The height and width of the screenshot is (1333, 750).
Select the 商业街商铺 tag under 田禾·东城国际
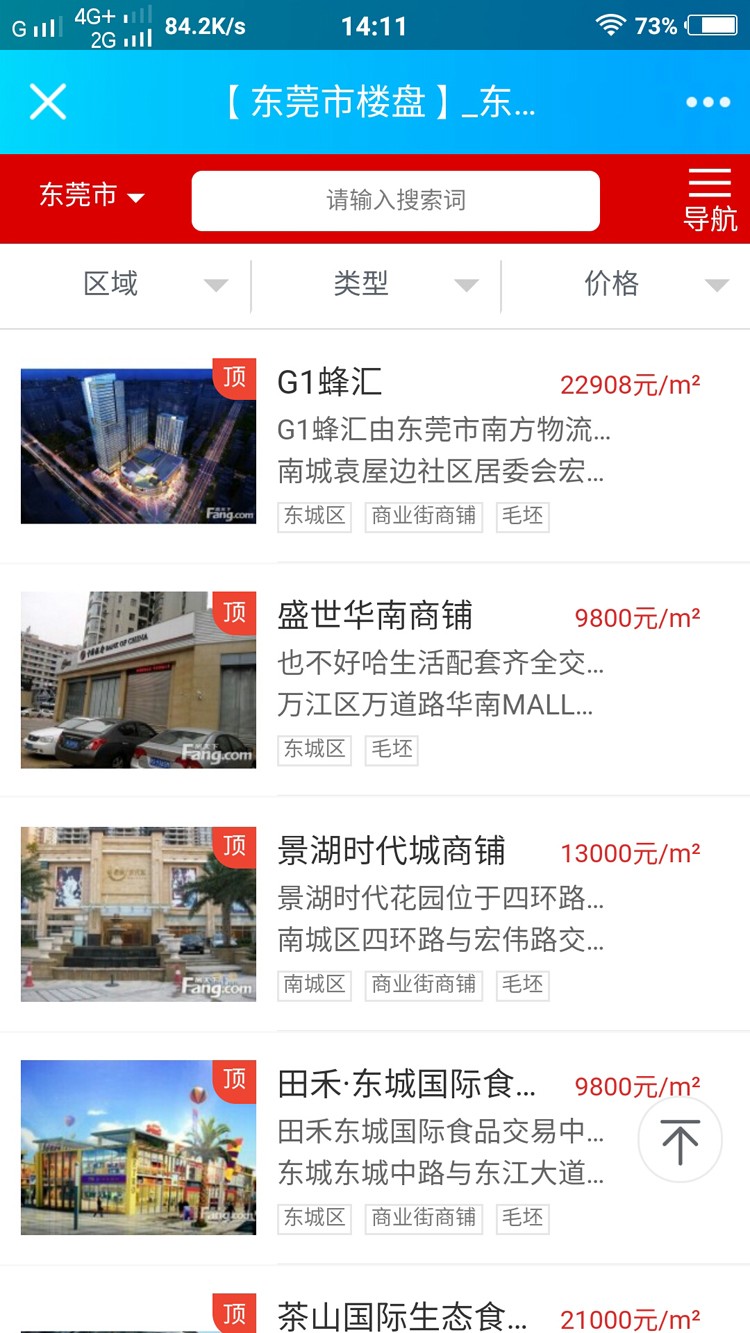tap(423, 1219)
